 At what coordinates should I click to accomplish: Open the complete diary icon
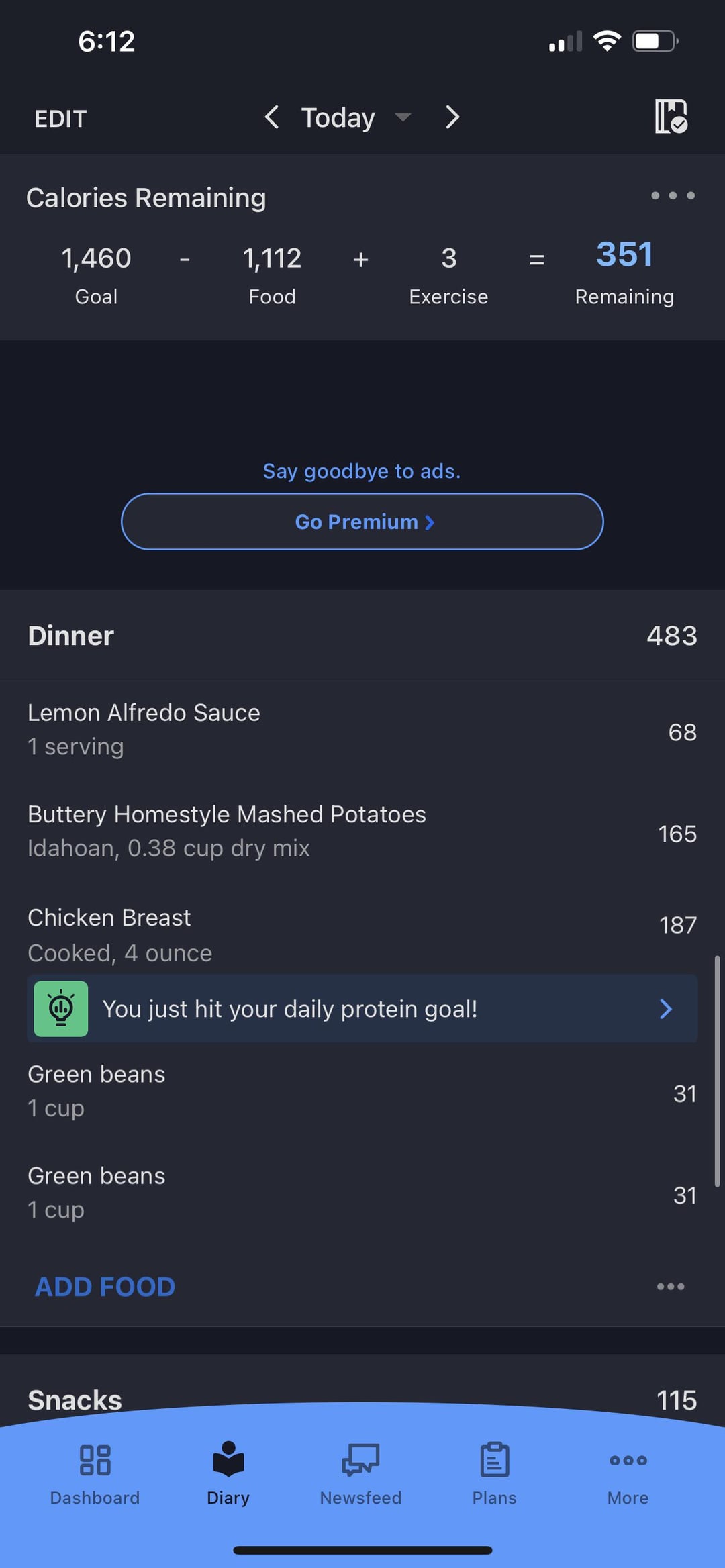click(x=671, y=117)
